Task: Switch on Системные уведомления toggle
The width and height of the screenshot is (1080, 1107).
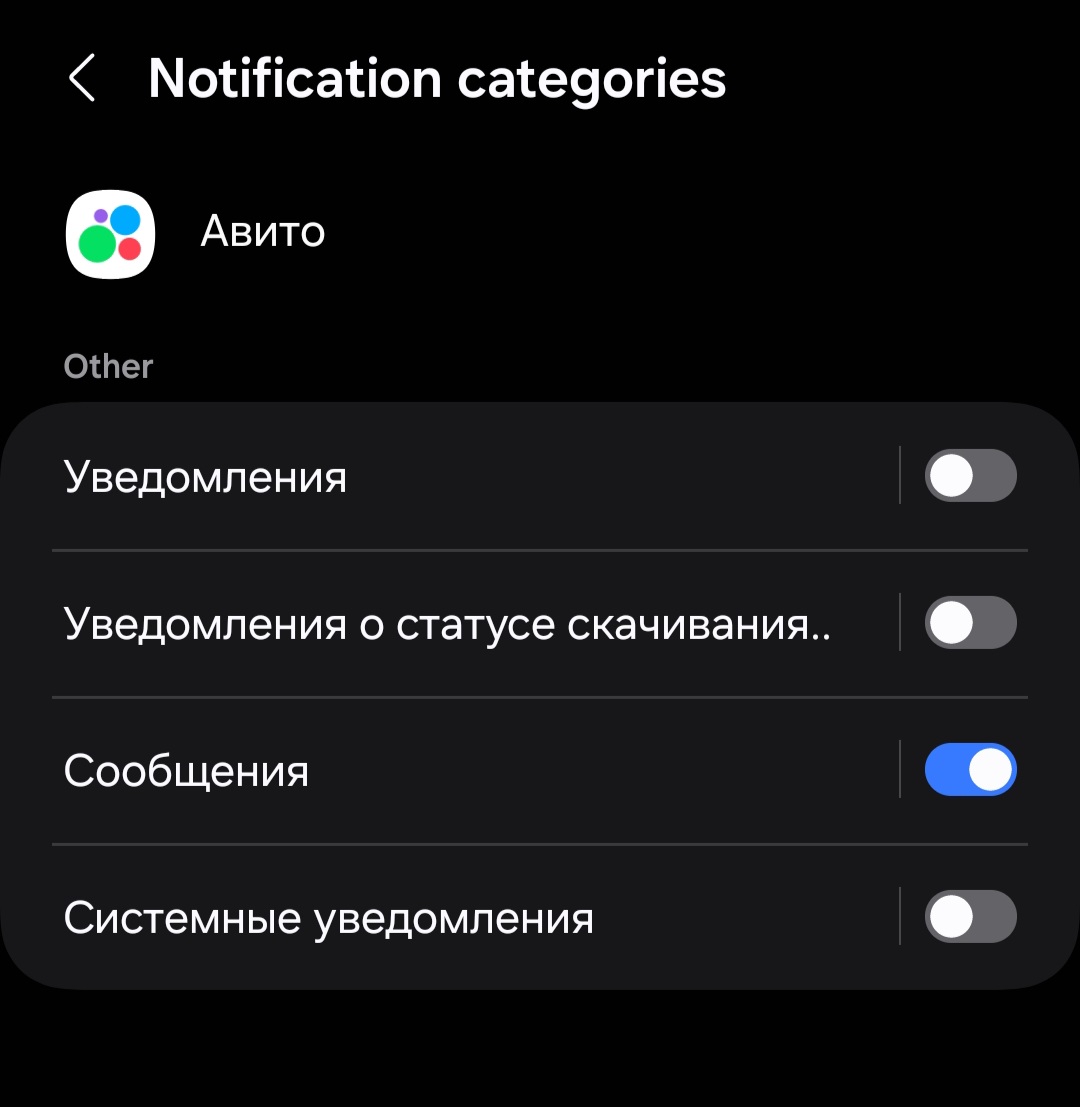Action: (969, 917)
